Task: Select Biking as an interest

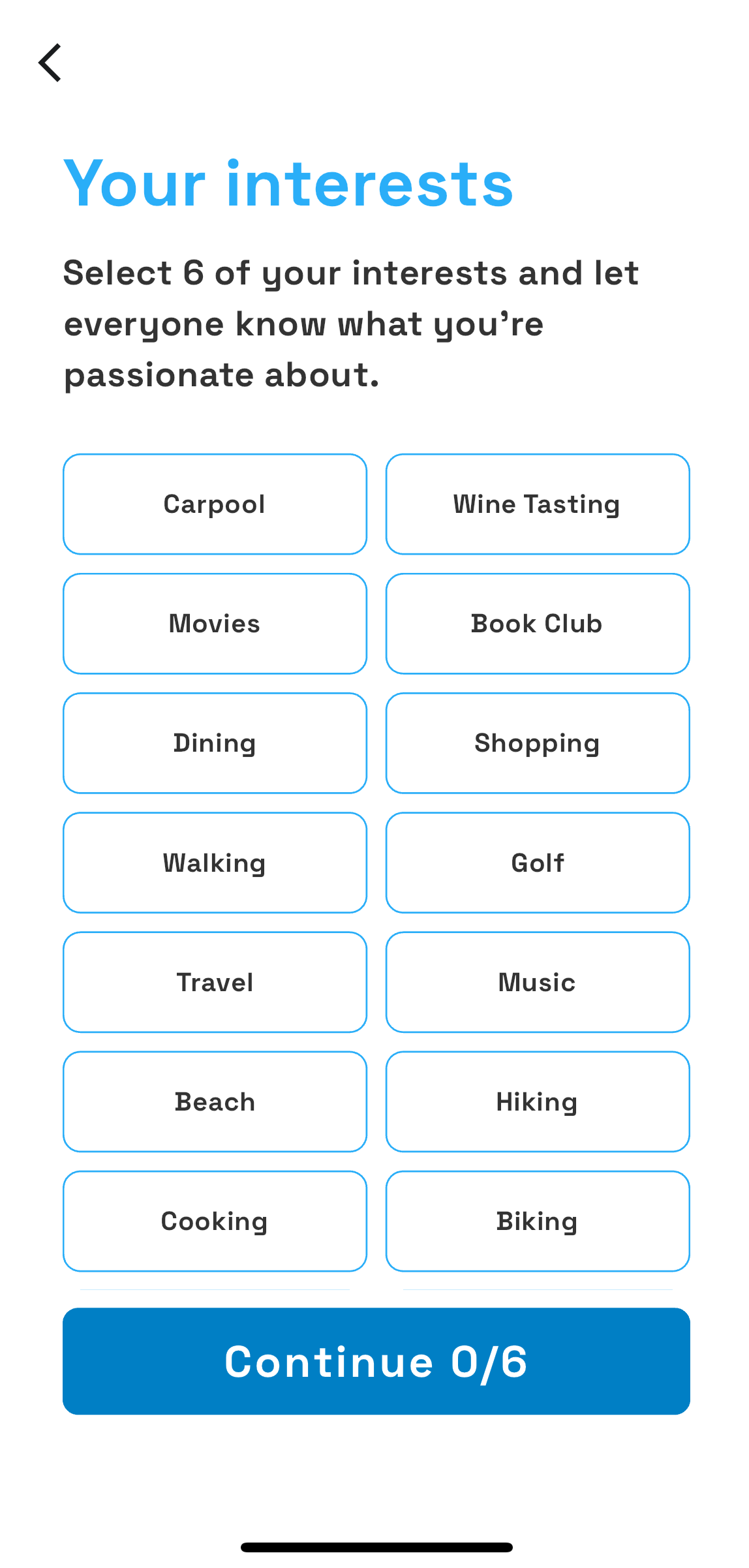Action: (x=537, y=1221)
